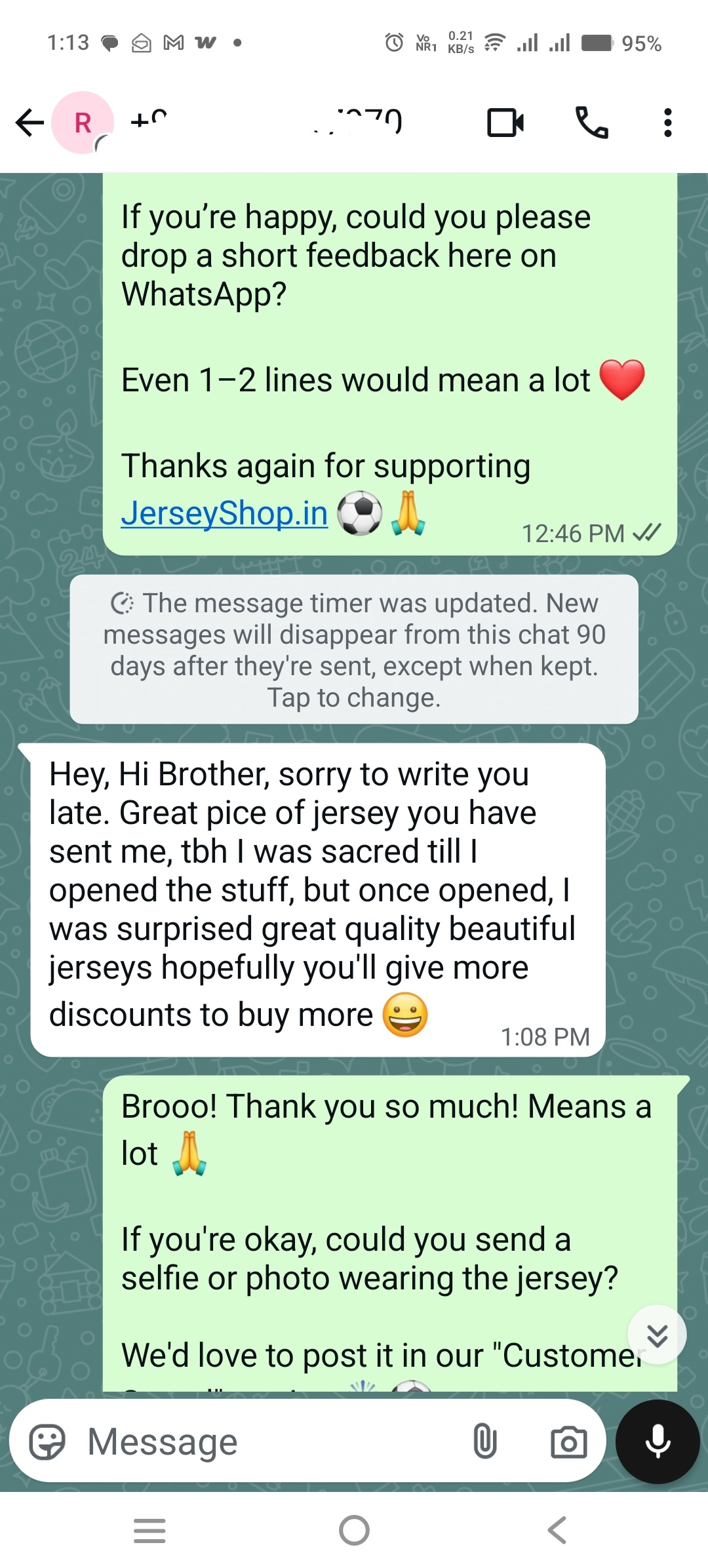Tap the message timer notice to change
The image size is (708, 1568).
[354, 650]
